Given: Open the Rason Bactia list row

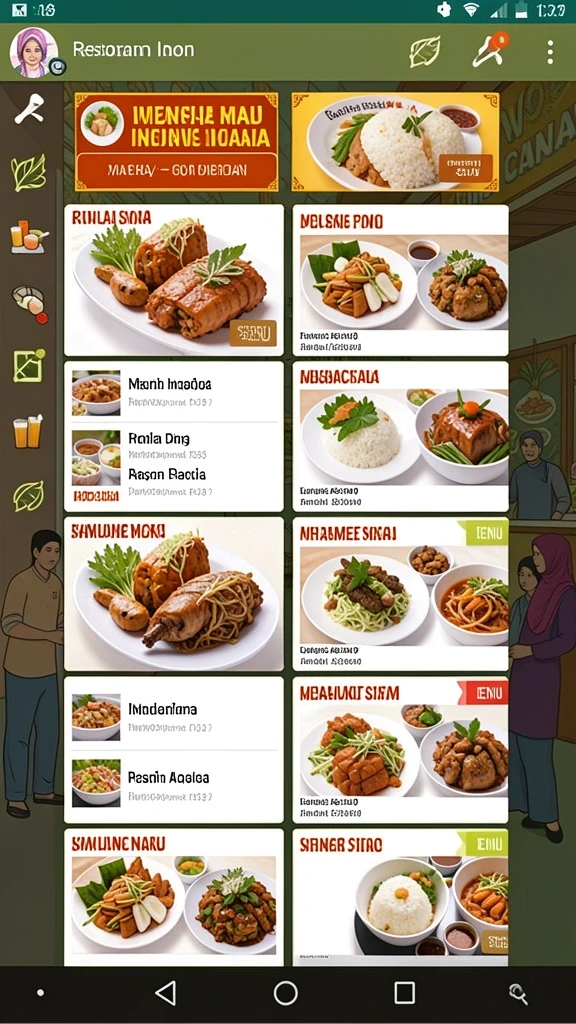Looking at the screenshot, I should pyautogui.click(x=174, y=481).
